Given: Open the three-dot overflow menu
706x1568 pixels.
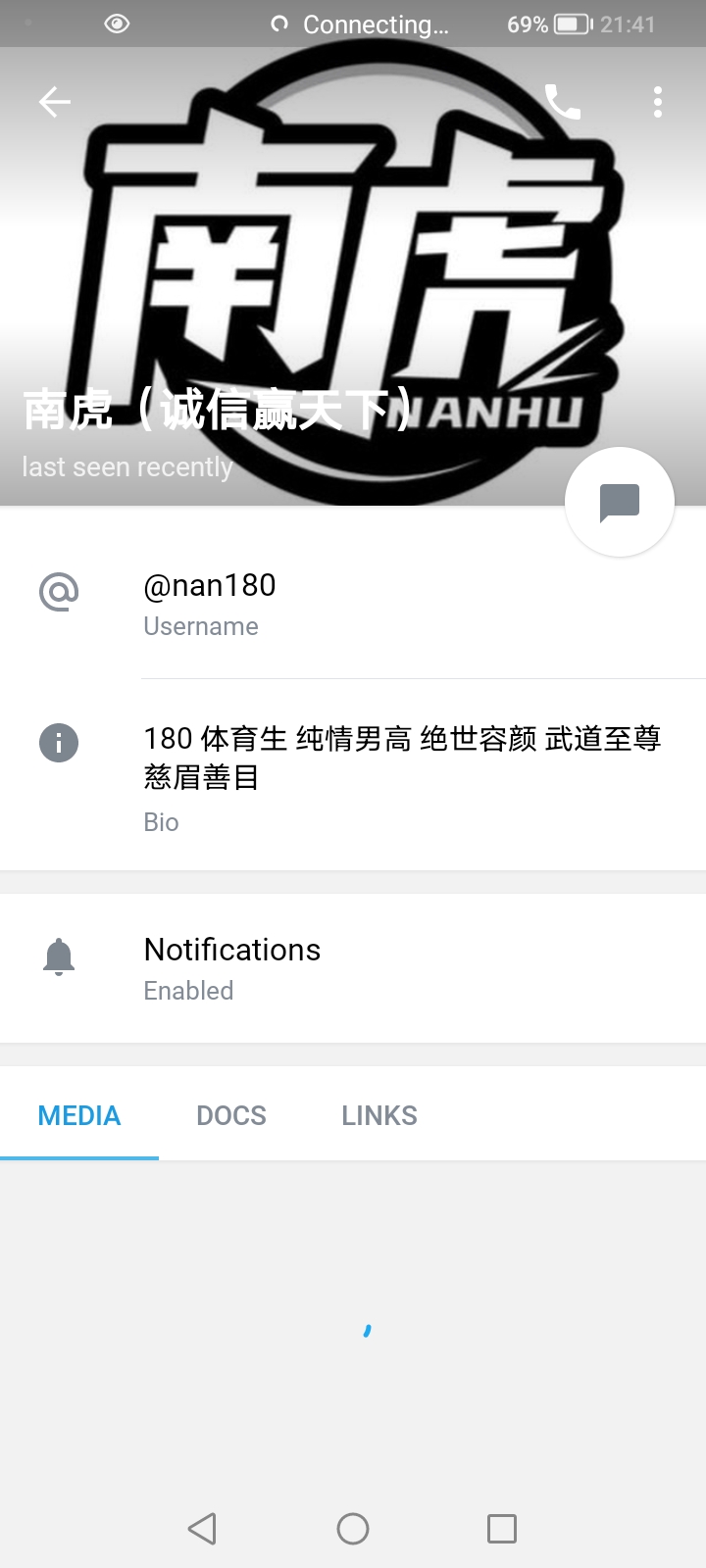Looking at the screenshot, I should (658, 102).
